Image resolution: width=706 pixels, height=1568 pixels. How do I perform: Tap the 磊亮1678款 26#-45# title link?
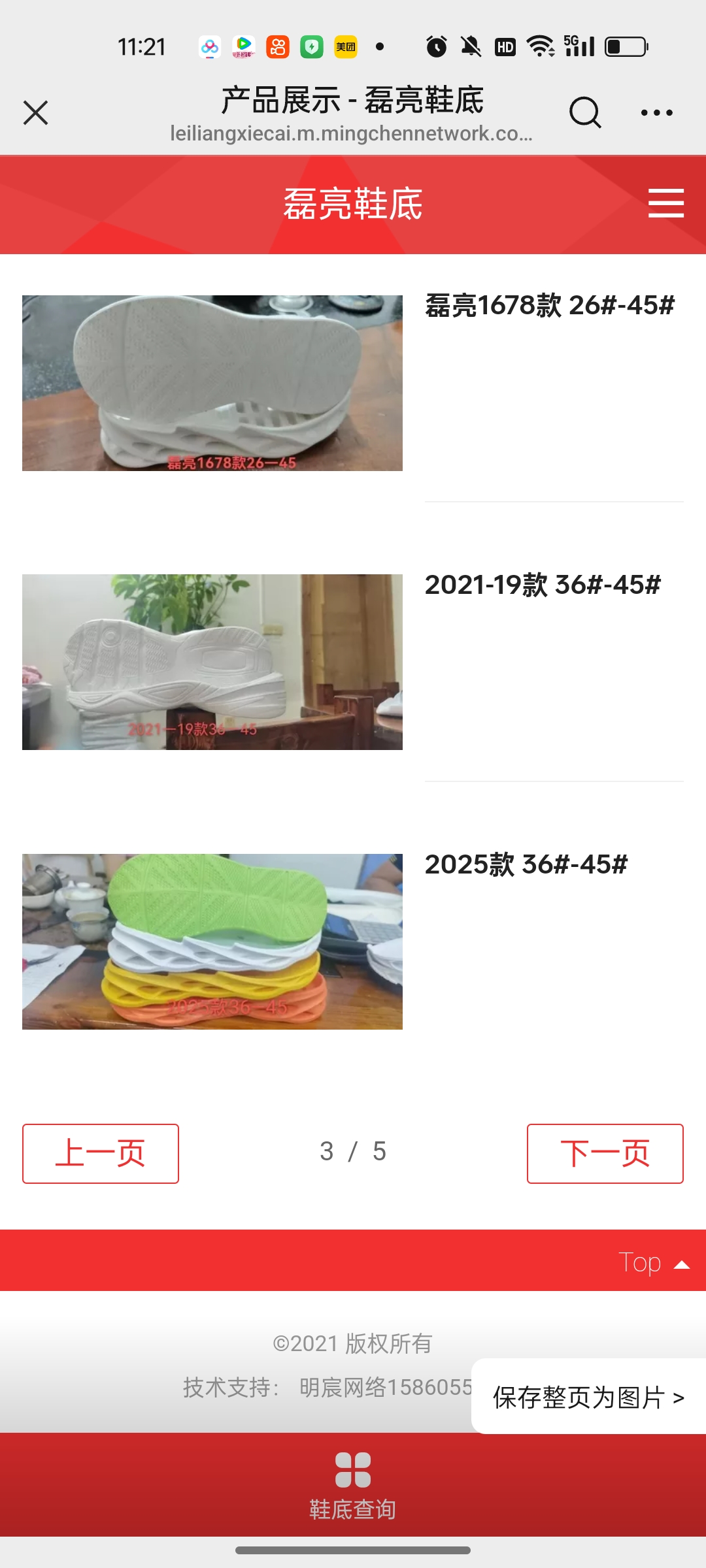(550, 305)
